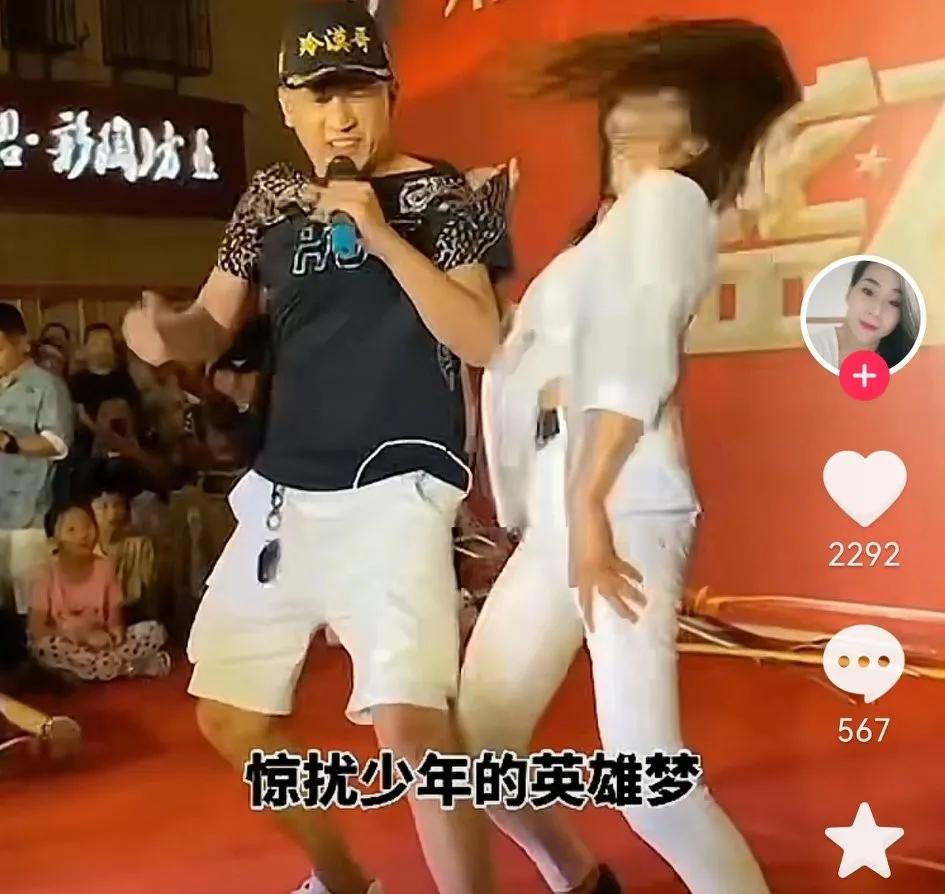Add the video to favorites with the star

864,841
